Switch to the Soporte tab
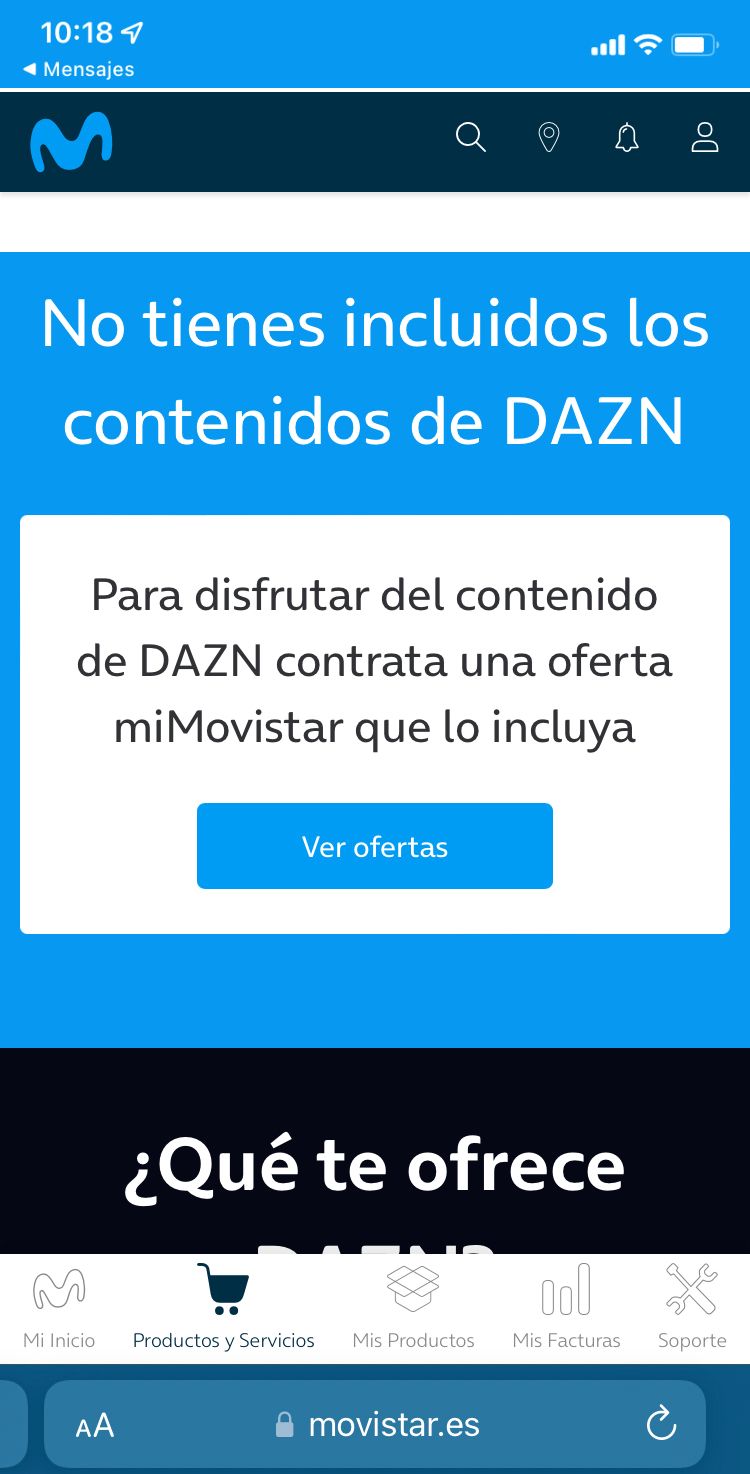Screen dimensions: 750x1474 pos(692,1307)
